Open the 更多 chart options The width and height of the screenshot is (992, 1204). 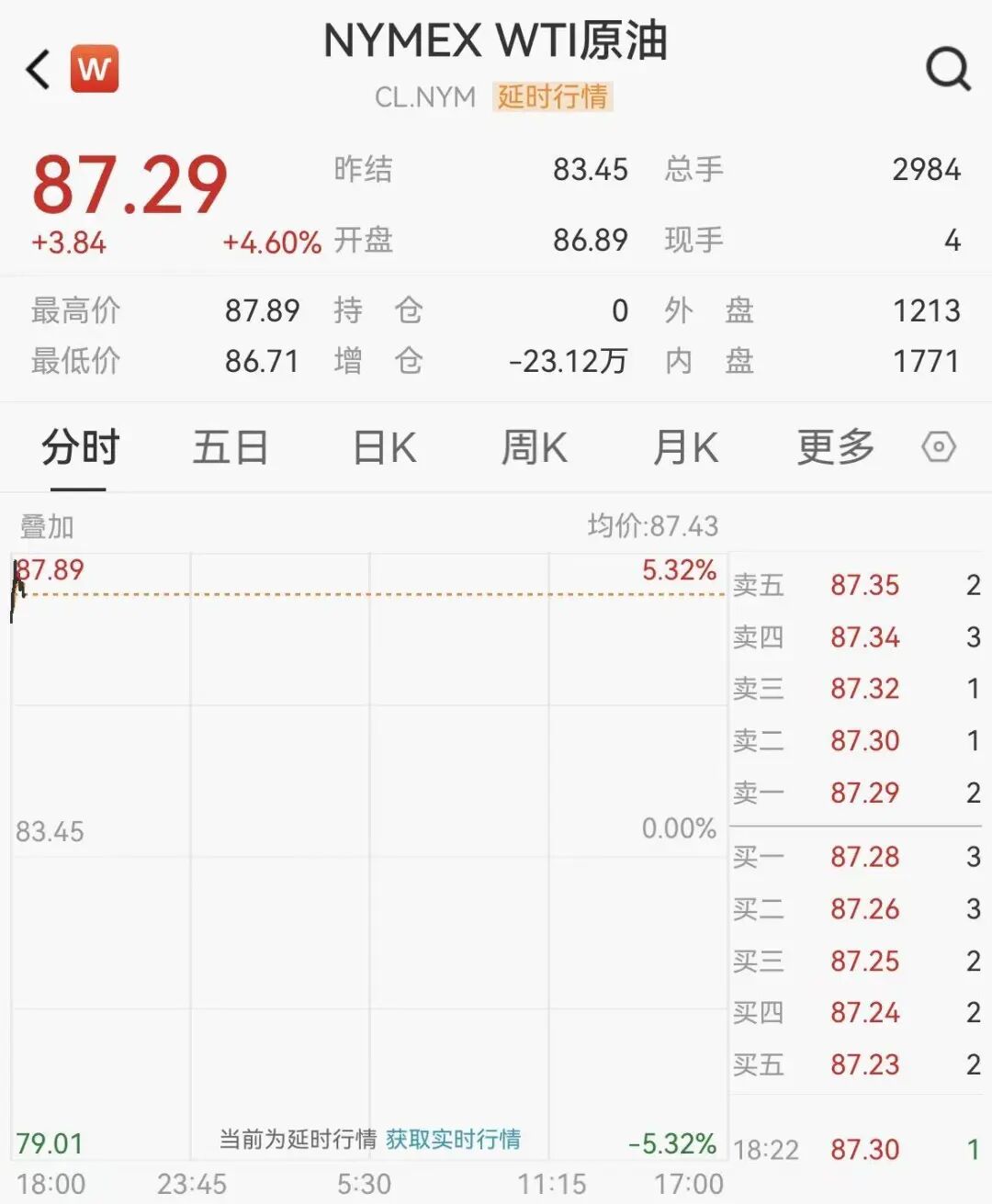click(835, 448)
